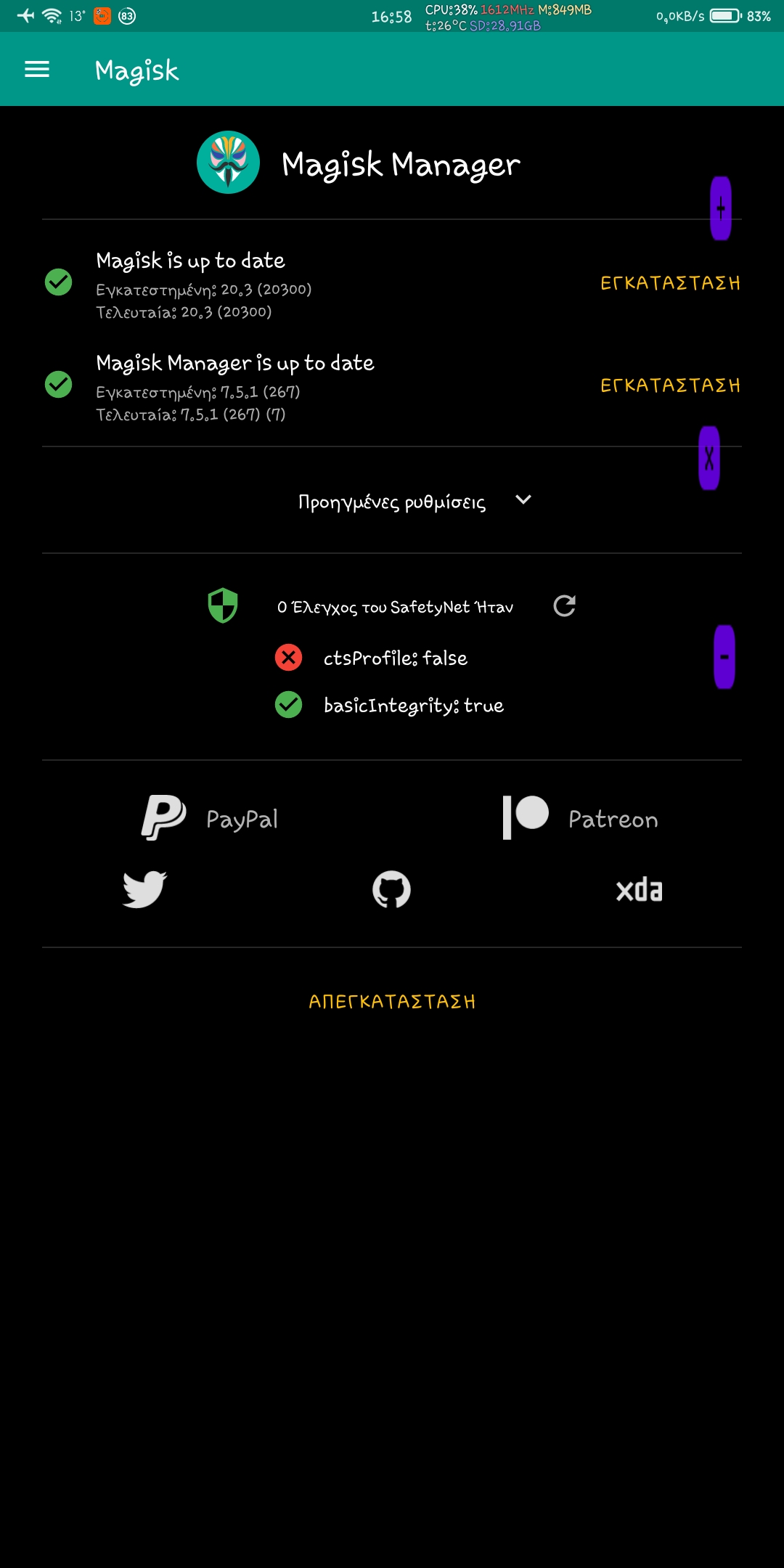This screenshot has height=1568, width=784.
Task: Tap the purple X overlay button
Action: [709, 458]
